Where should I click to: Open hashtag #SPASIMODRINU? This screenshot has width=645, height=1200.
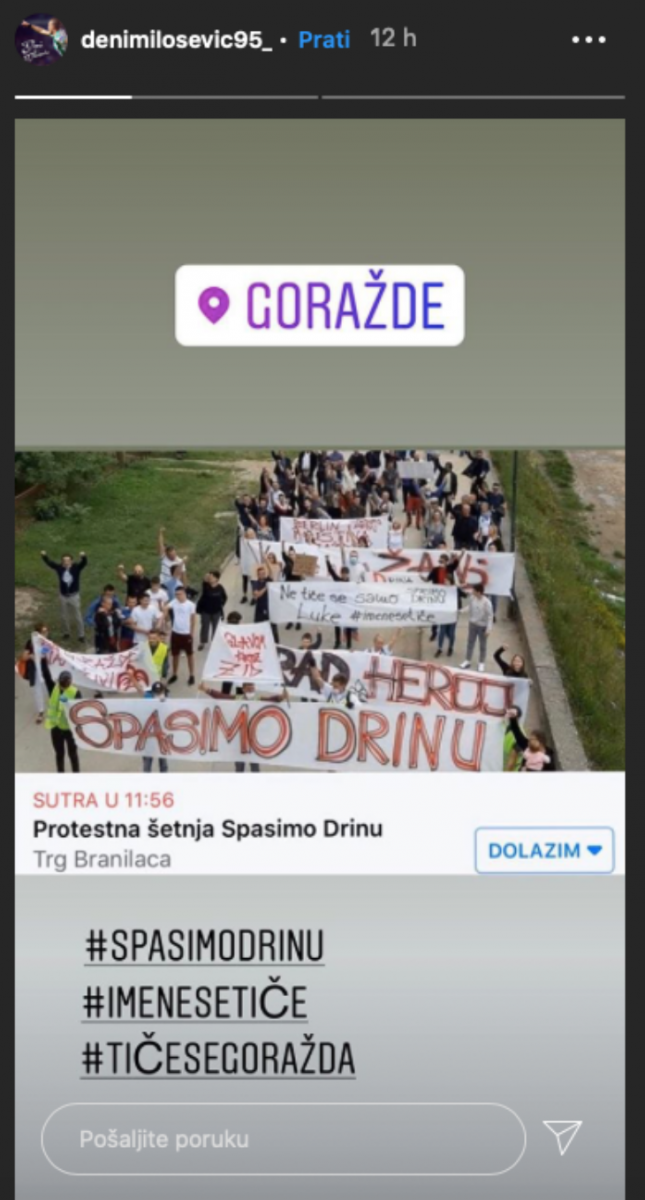(205, 946)
